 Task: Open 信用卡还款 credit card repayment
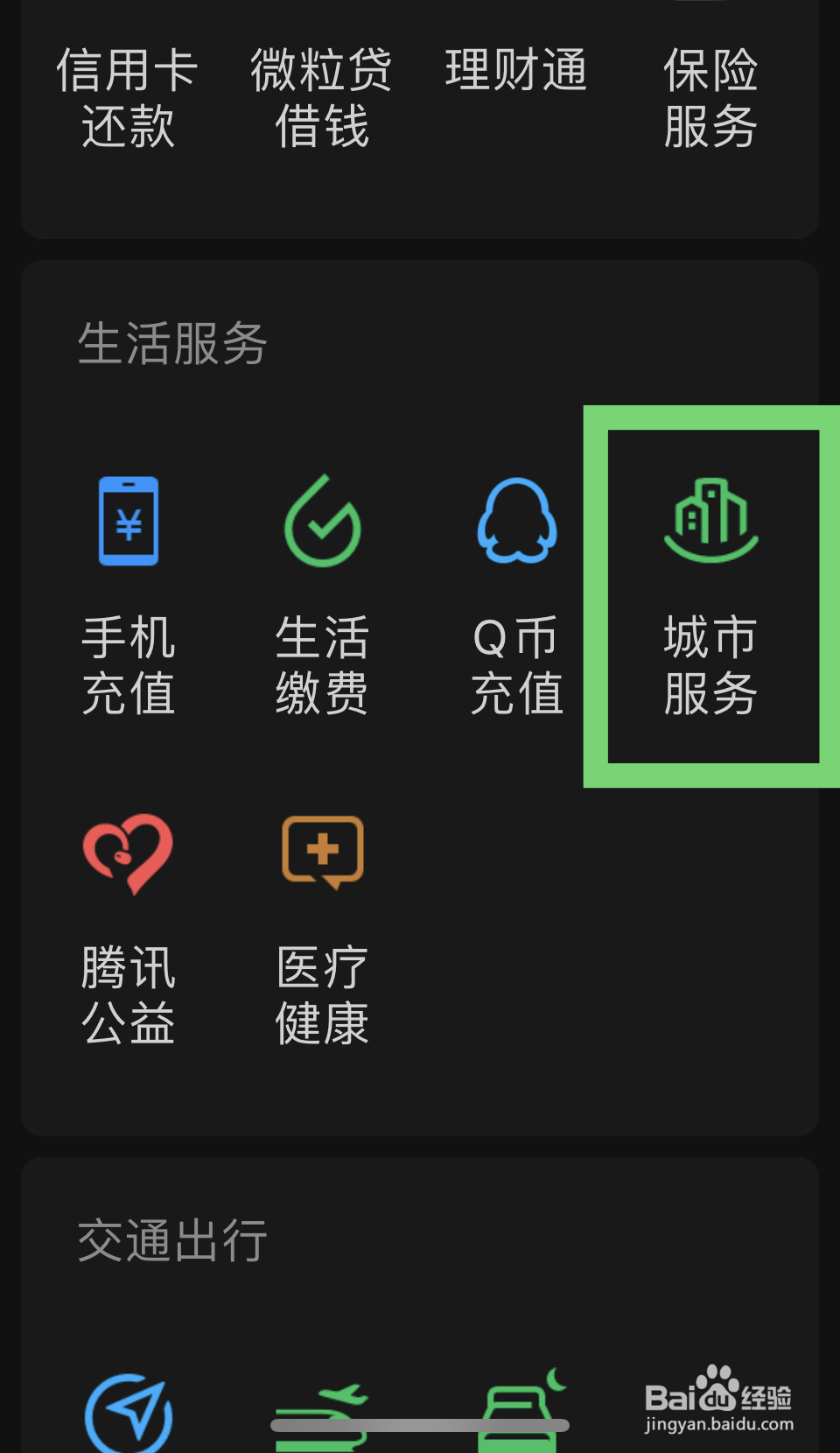point(128,96)
